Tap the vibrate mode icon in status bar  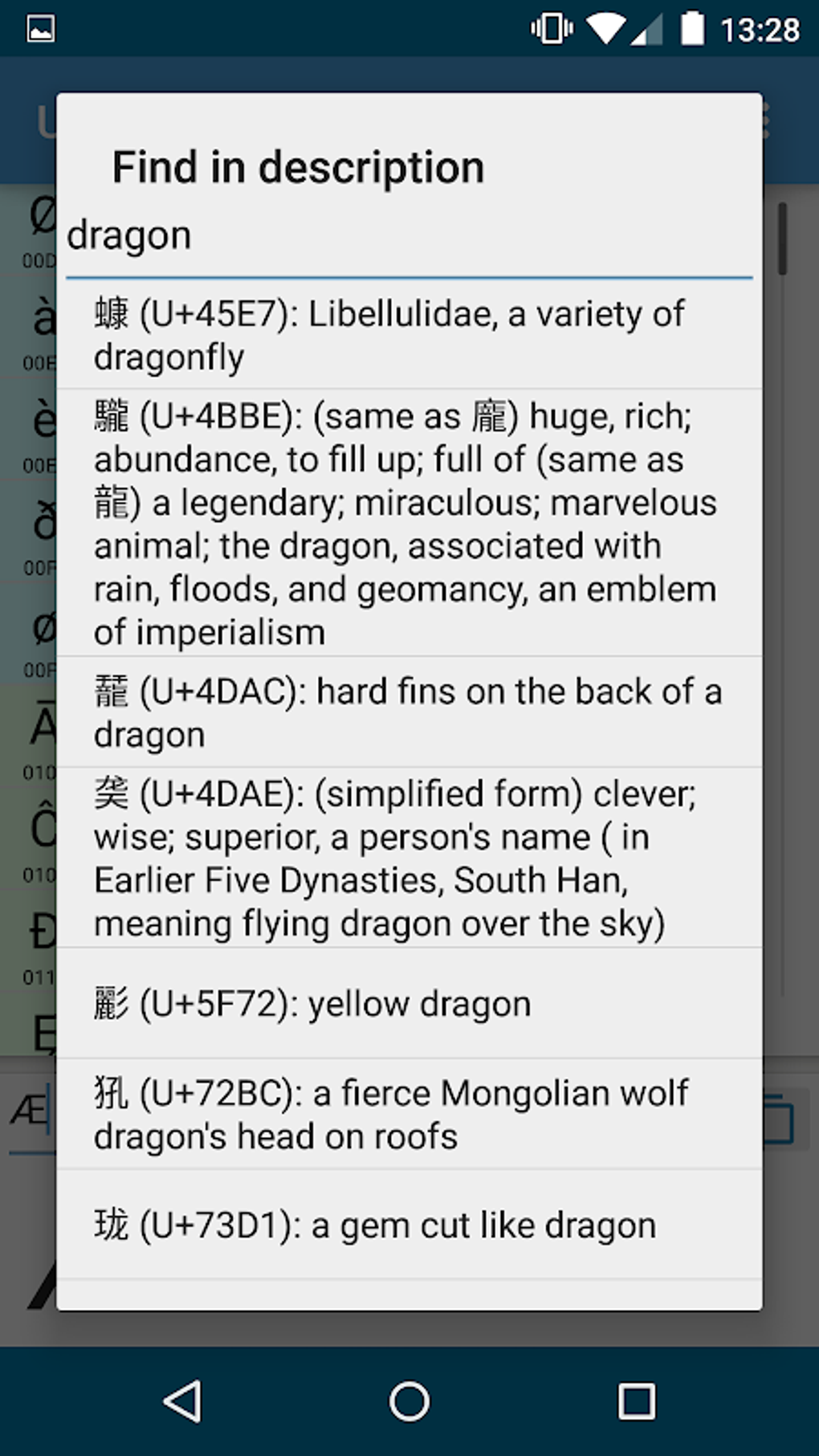coord(550,28)
